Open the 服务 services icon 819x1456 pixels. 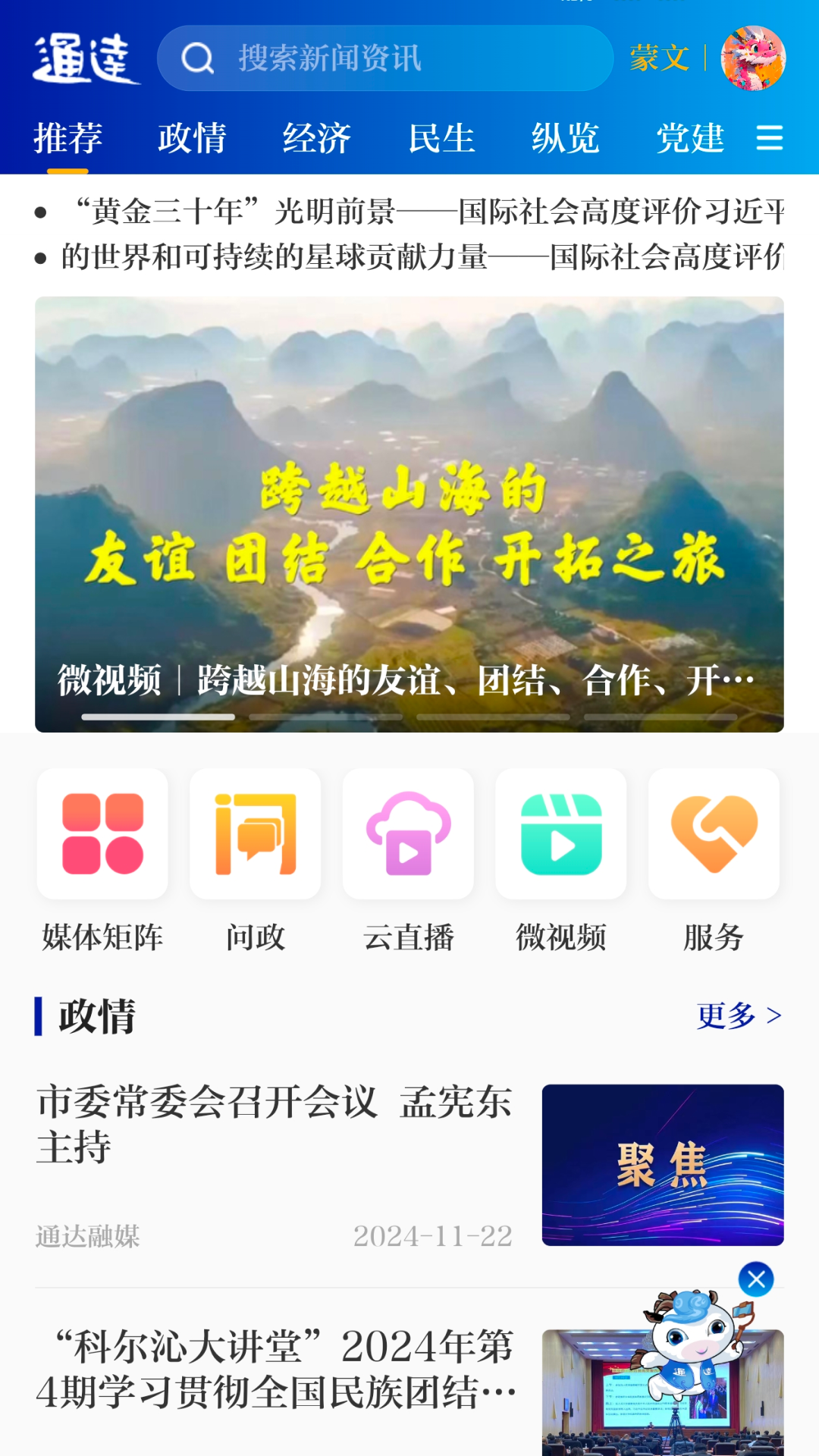(x=714, y=833)
